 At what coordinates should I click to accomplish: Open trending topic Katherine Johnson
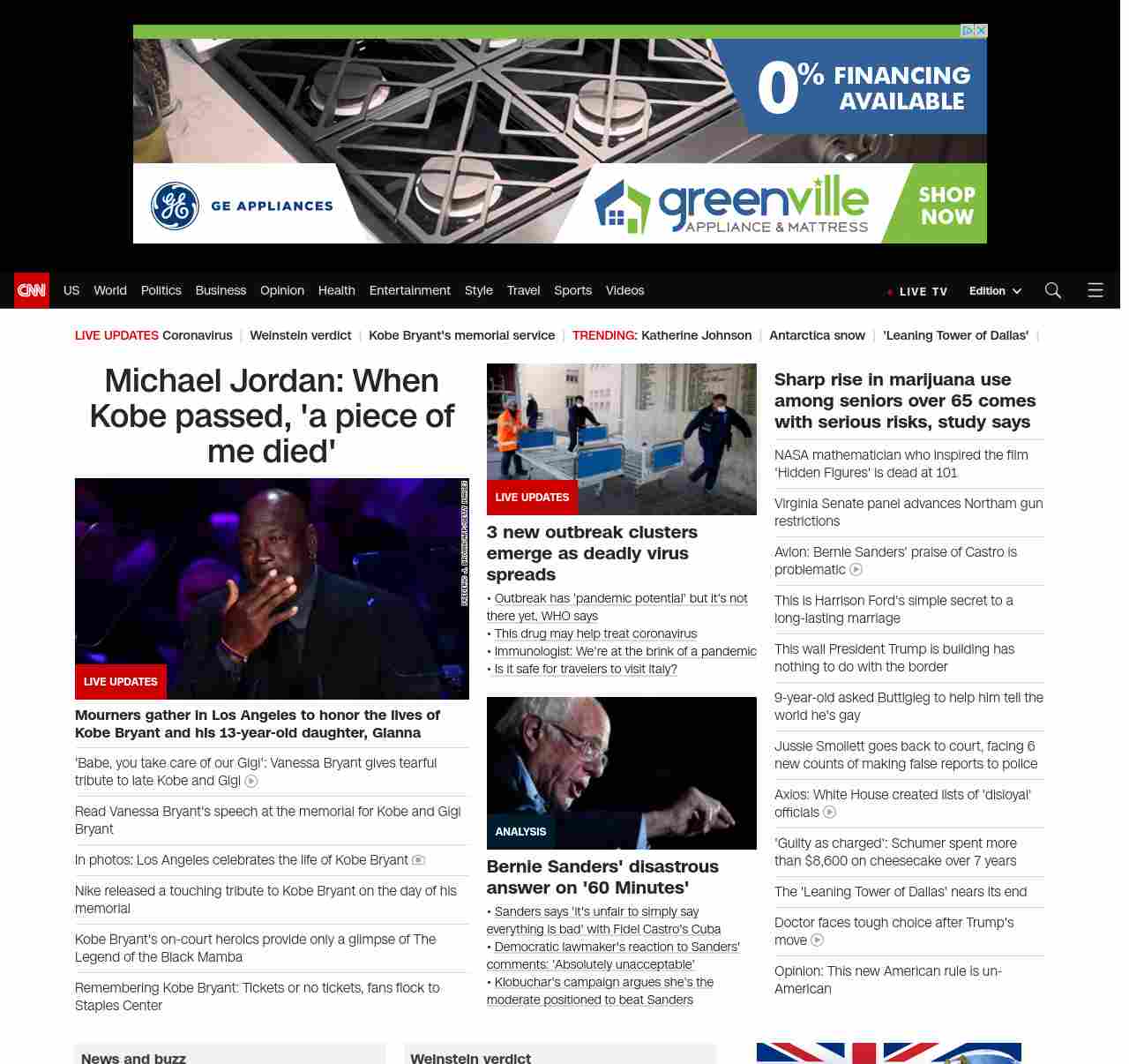click(x=696, y=335)
